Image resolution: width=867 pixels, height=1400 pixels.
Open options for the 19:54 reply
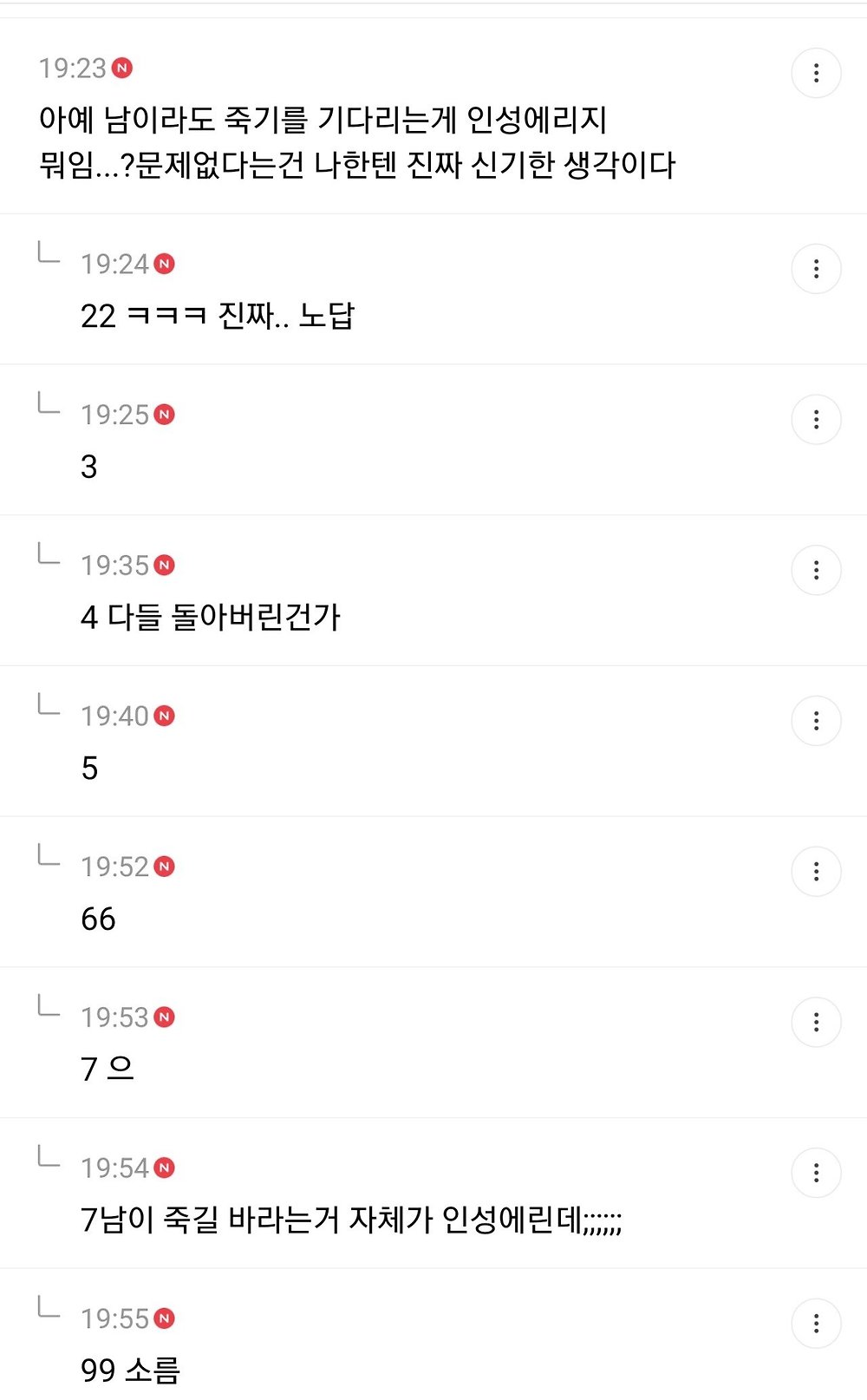[x=816, y=1173]
